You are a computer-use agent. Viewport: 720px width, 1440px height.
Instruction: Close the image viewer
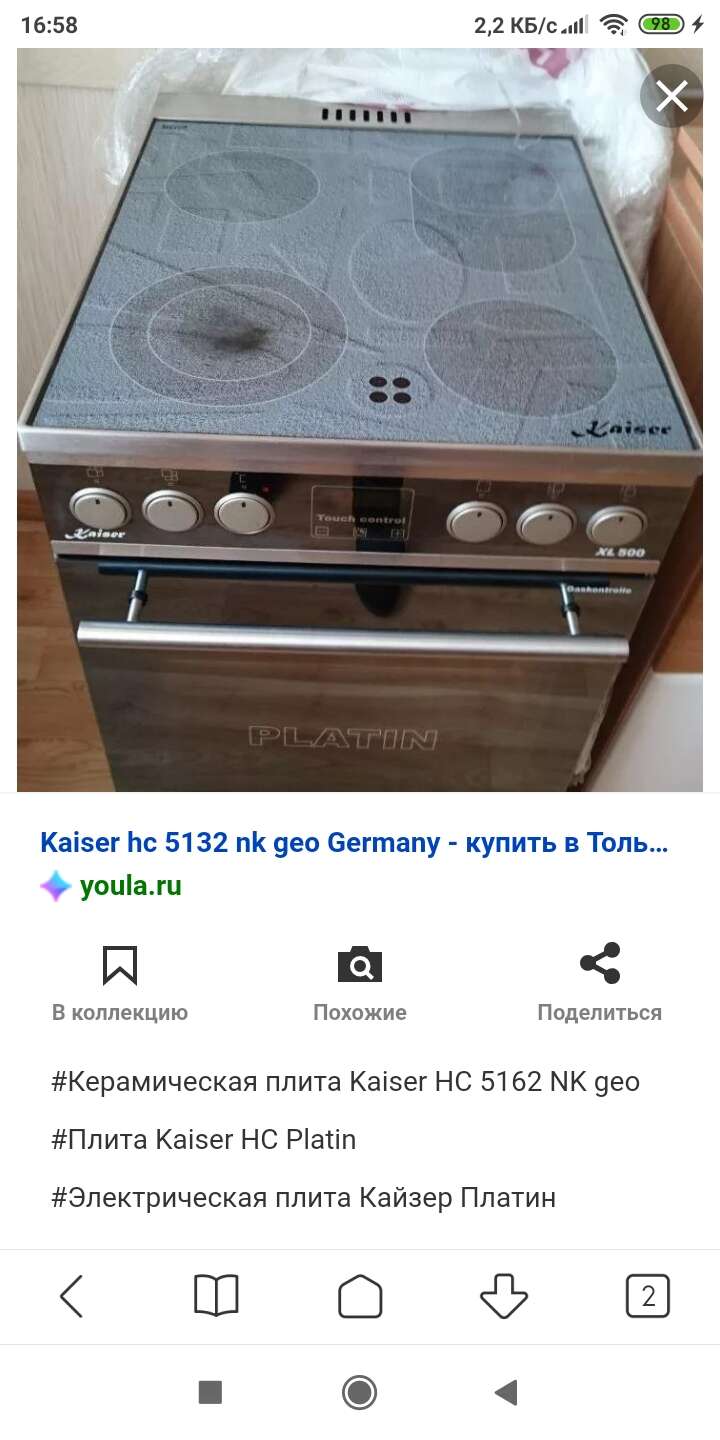tap(672, 96)
